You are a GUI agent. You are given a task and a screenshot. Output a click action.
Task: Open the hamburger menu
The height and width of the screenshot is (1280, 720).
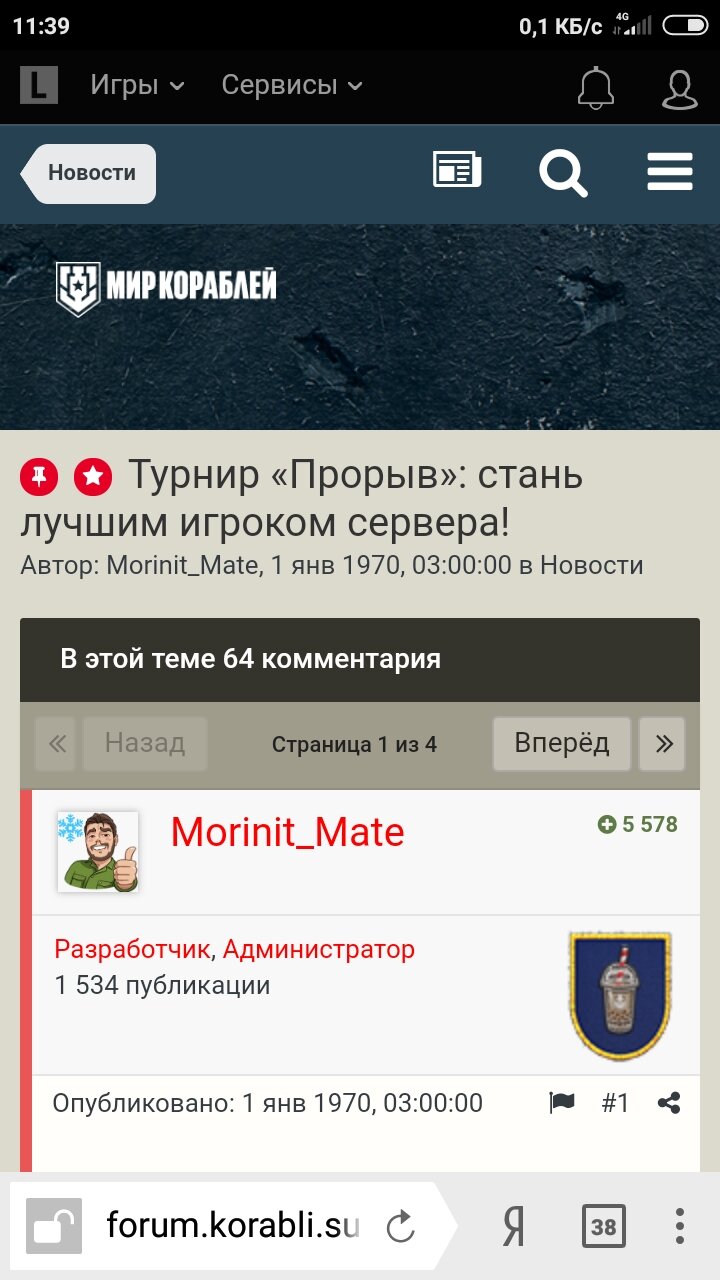point(670,172)
